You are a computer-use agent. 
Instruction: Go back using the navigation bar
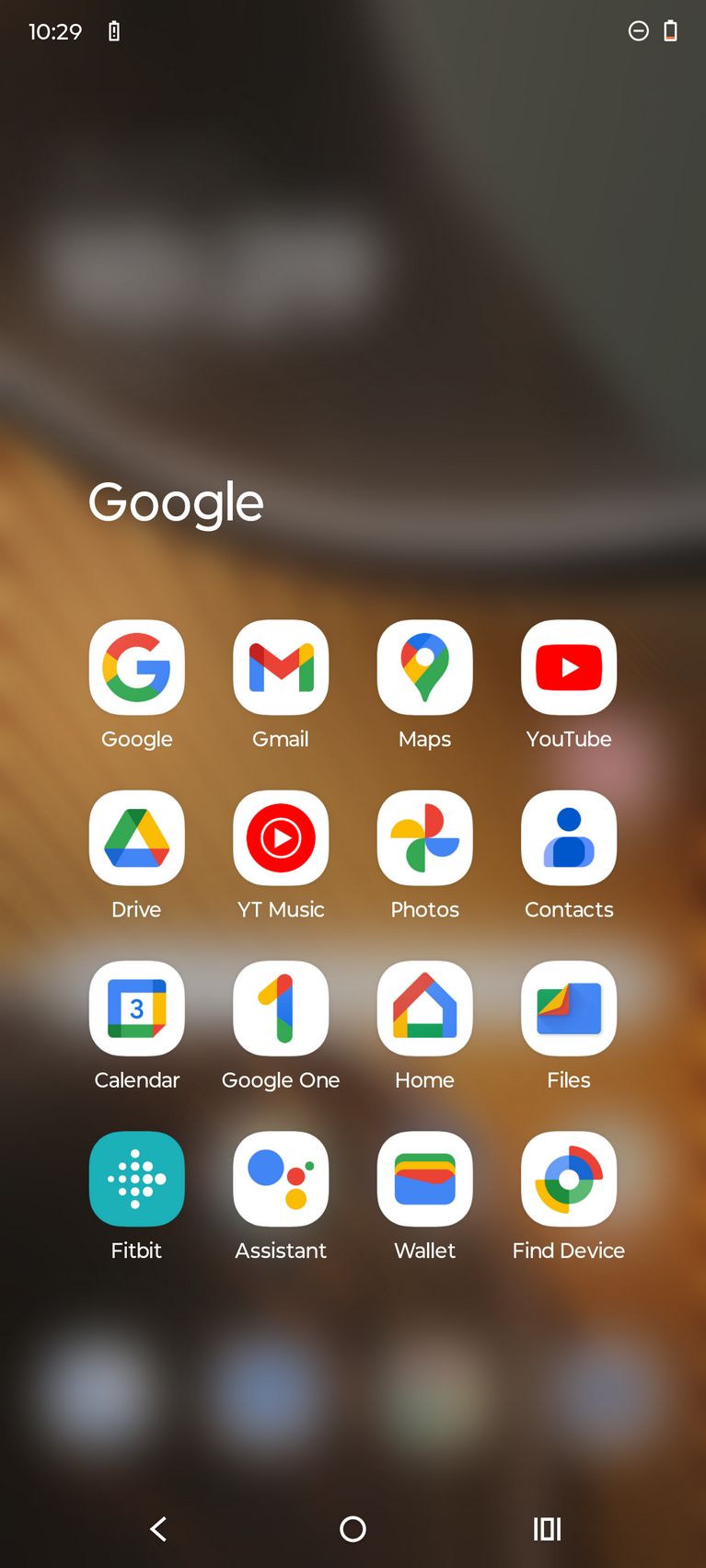[158, 1529]
